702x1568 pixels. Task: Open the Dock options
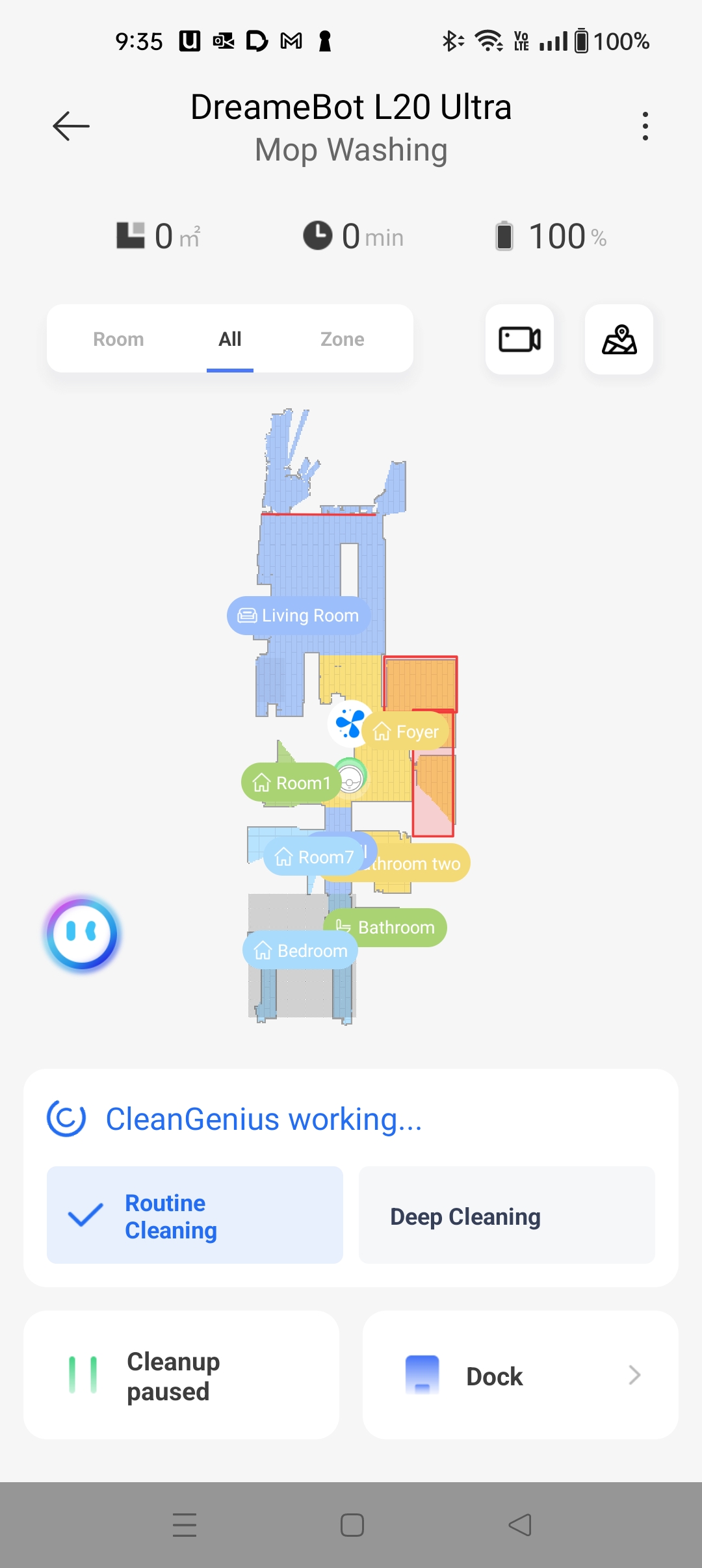click(520, 1376)
